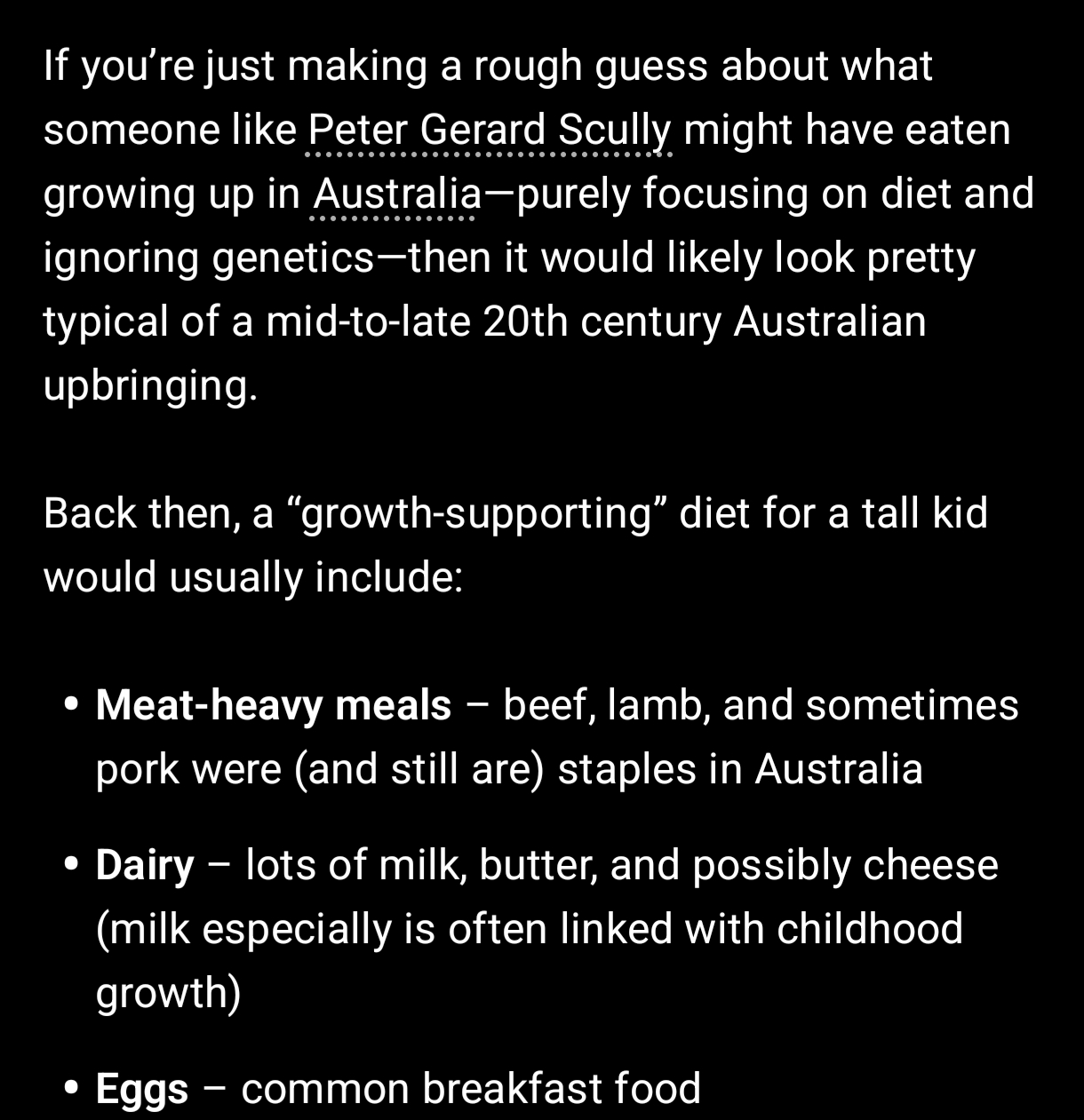Screen dimensions: 1084x1120
Task: Open the Peter Gerard Scully link
Action: coord(489,131)
